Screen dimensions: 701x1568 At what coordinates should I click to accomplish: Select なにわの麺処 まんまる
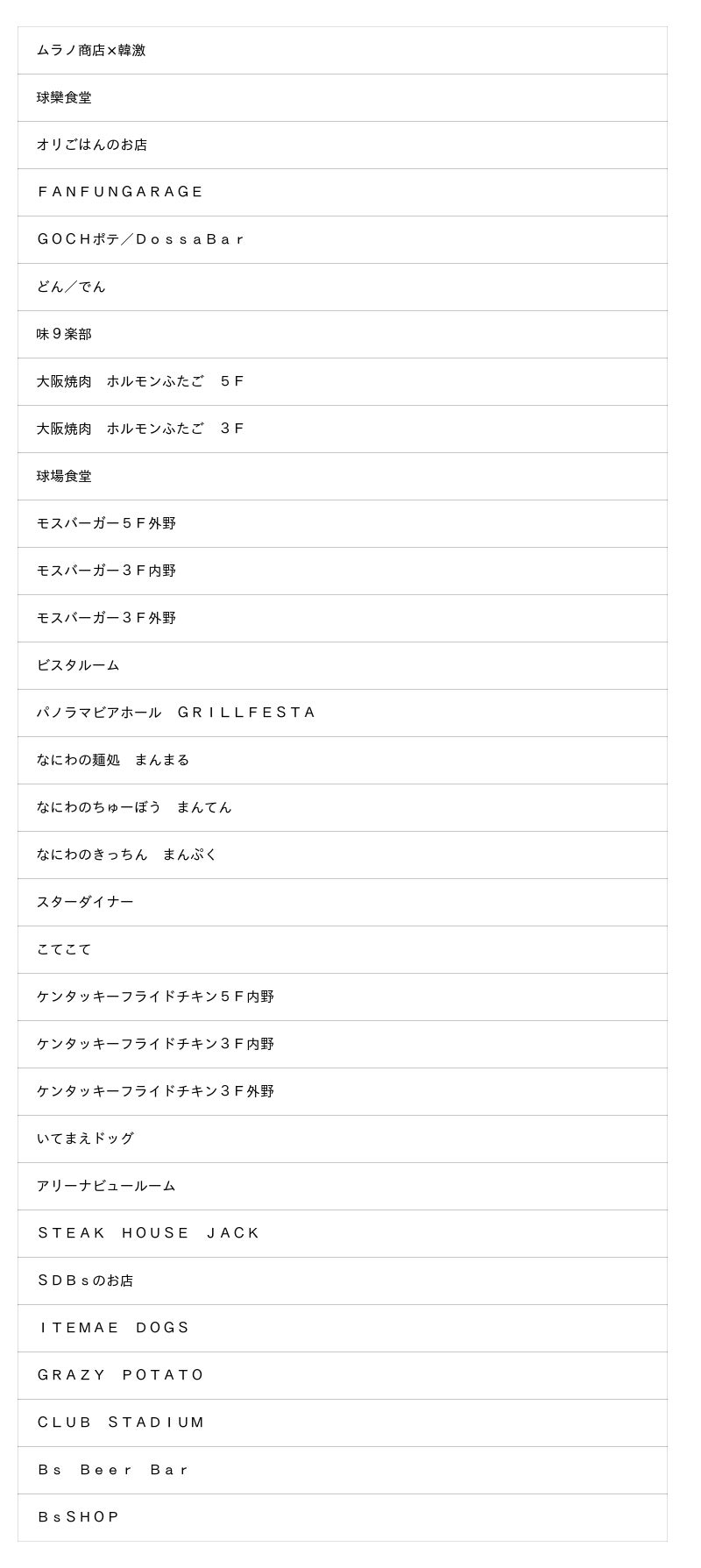[342, 761]
